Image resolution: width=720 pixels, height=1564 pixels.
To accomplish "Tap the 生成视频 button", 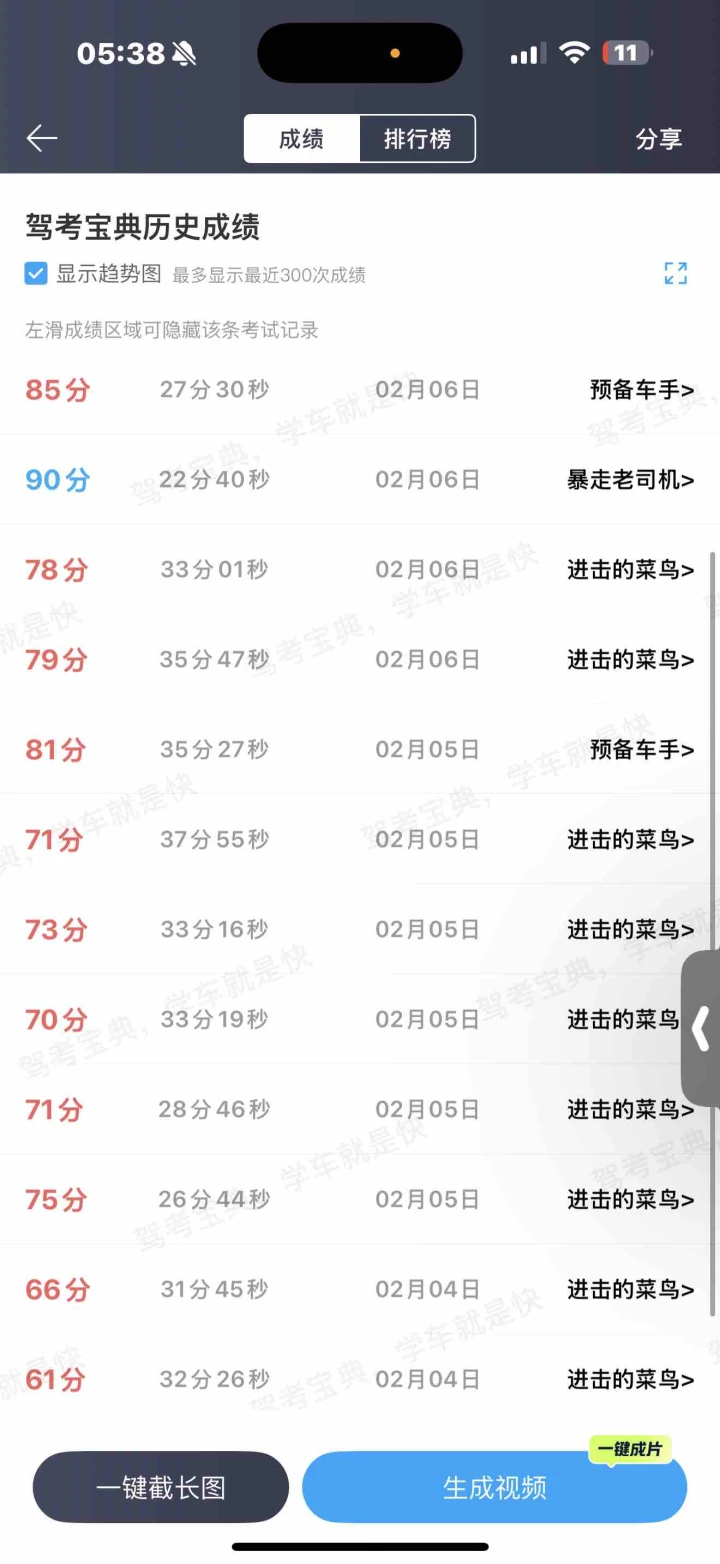I will [494, 1487].
